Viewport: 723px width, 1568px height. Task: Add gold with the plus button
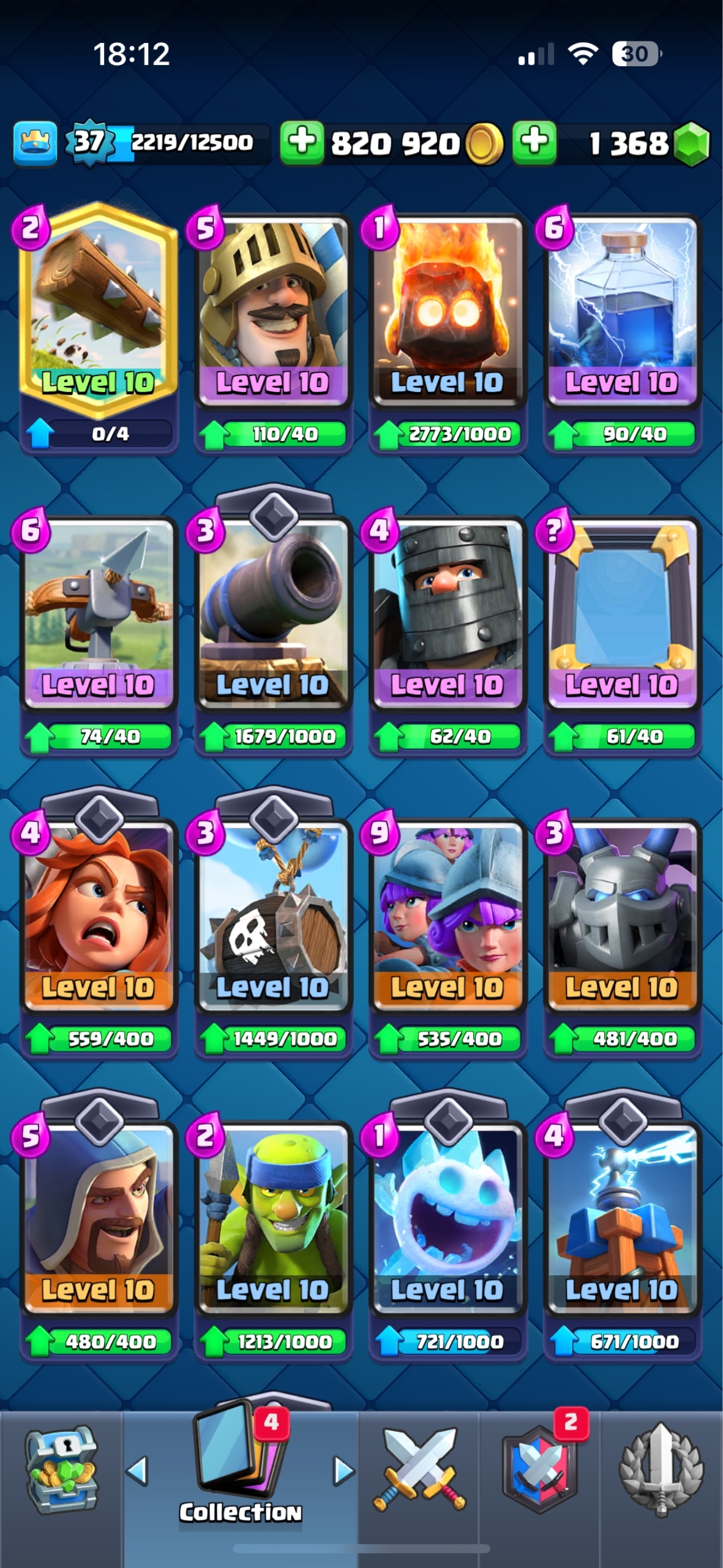(301, 142)
